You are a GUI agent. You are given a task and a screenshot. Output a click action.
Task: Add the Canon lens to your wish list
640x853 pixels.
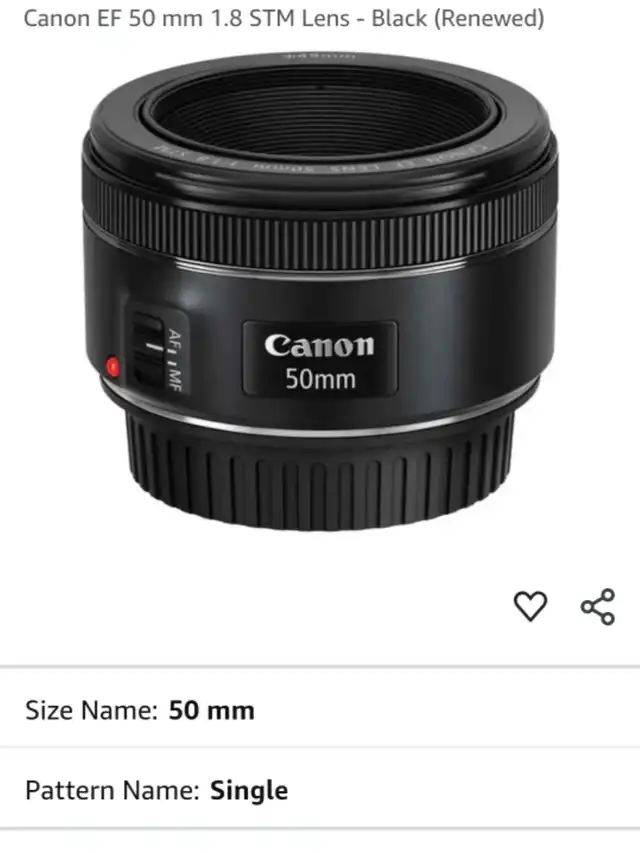tap(530, 606)
